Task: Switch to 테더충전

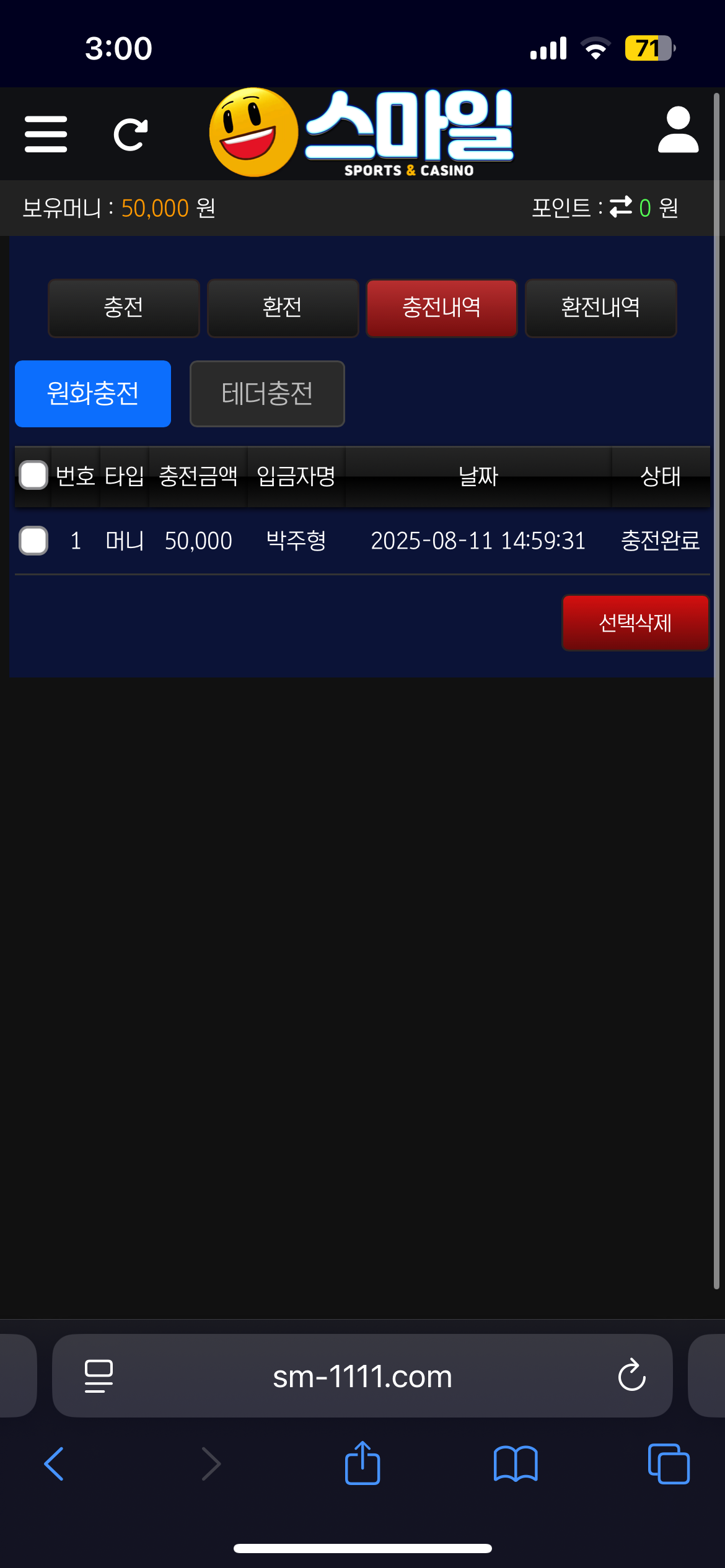Action: pos(267,394)
